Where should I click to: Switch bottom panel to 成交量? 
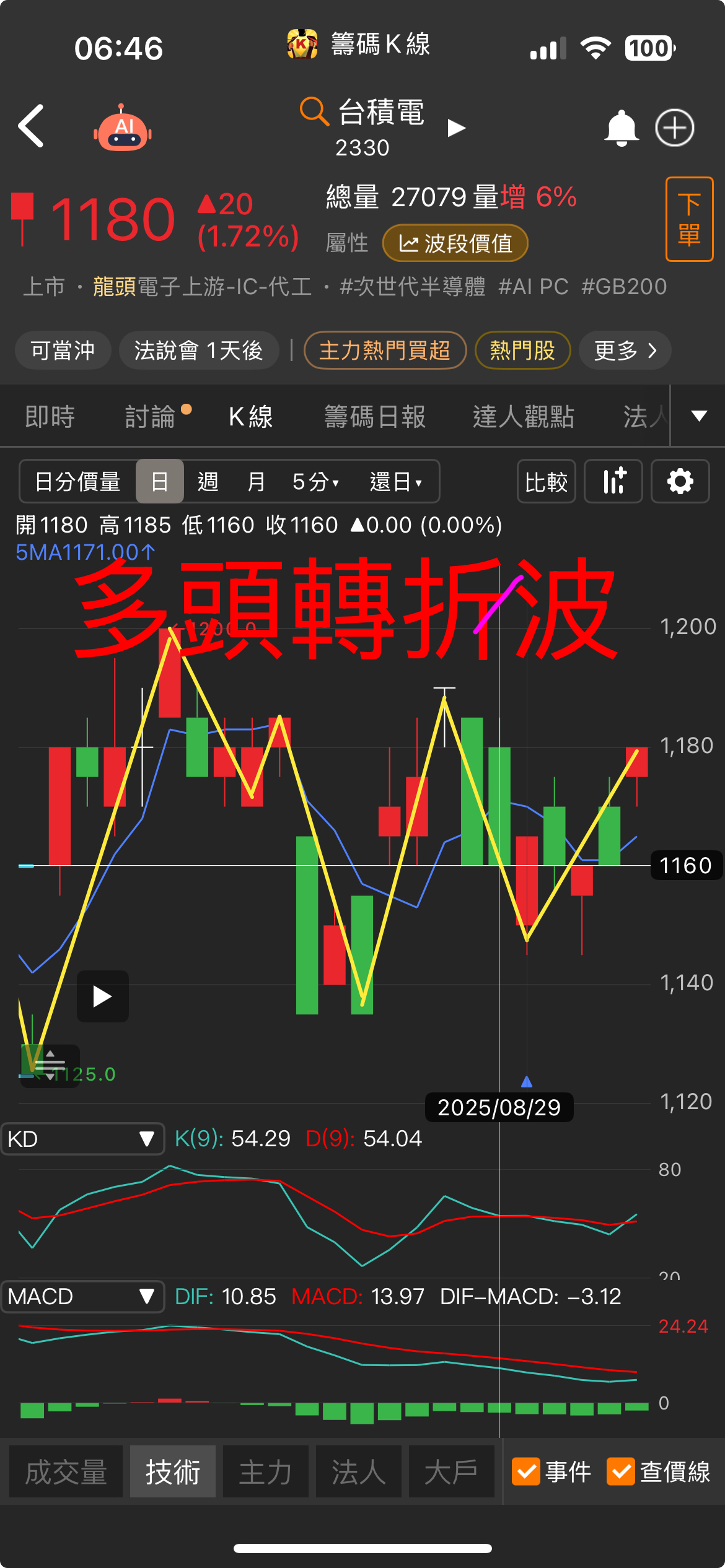[66, 1472]
